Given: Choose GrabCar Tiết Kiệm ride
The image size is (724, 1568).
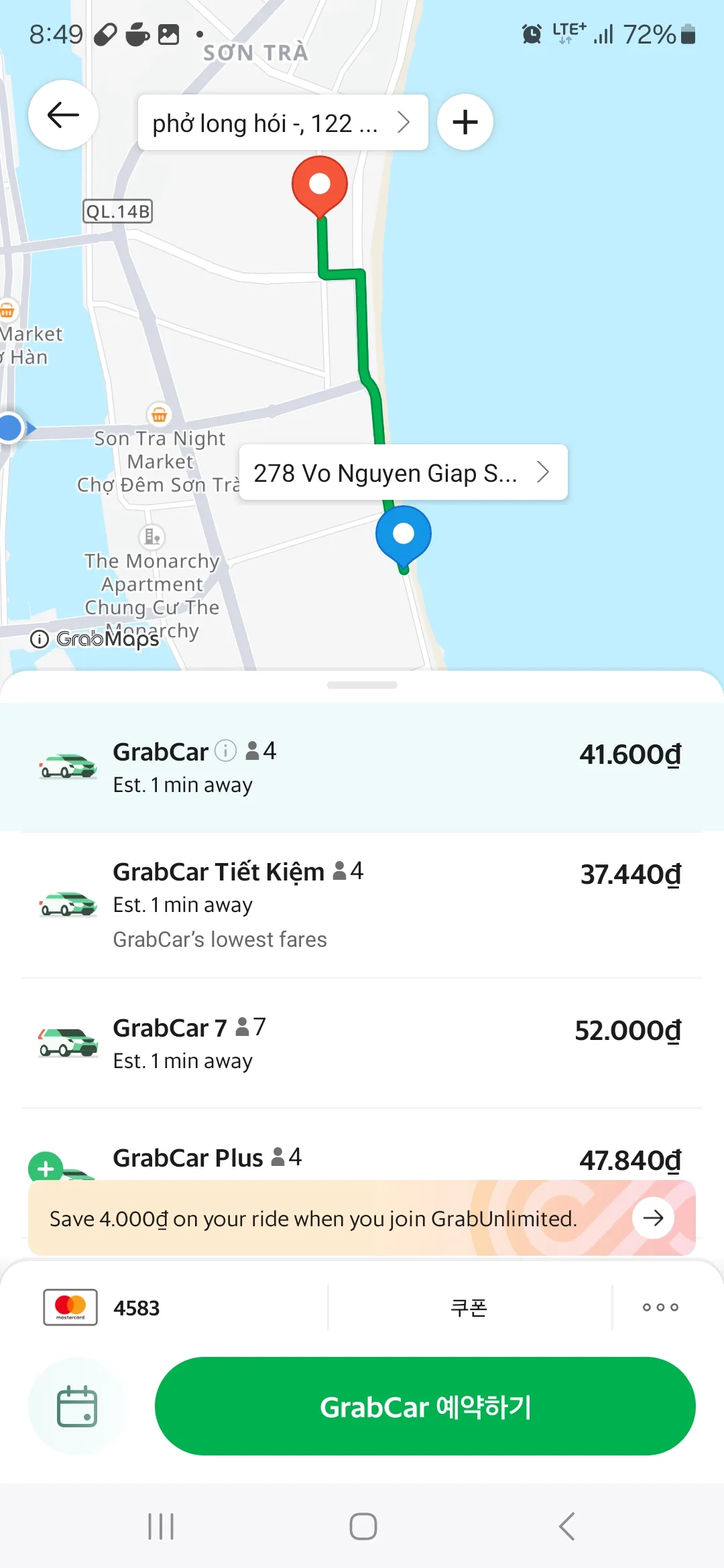Looking at the screenshot, I should point(362,905).
